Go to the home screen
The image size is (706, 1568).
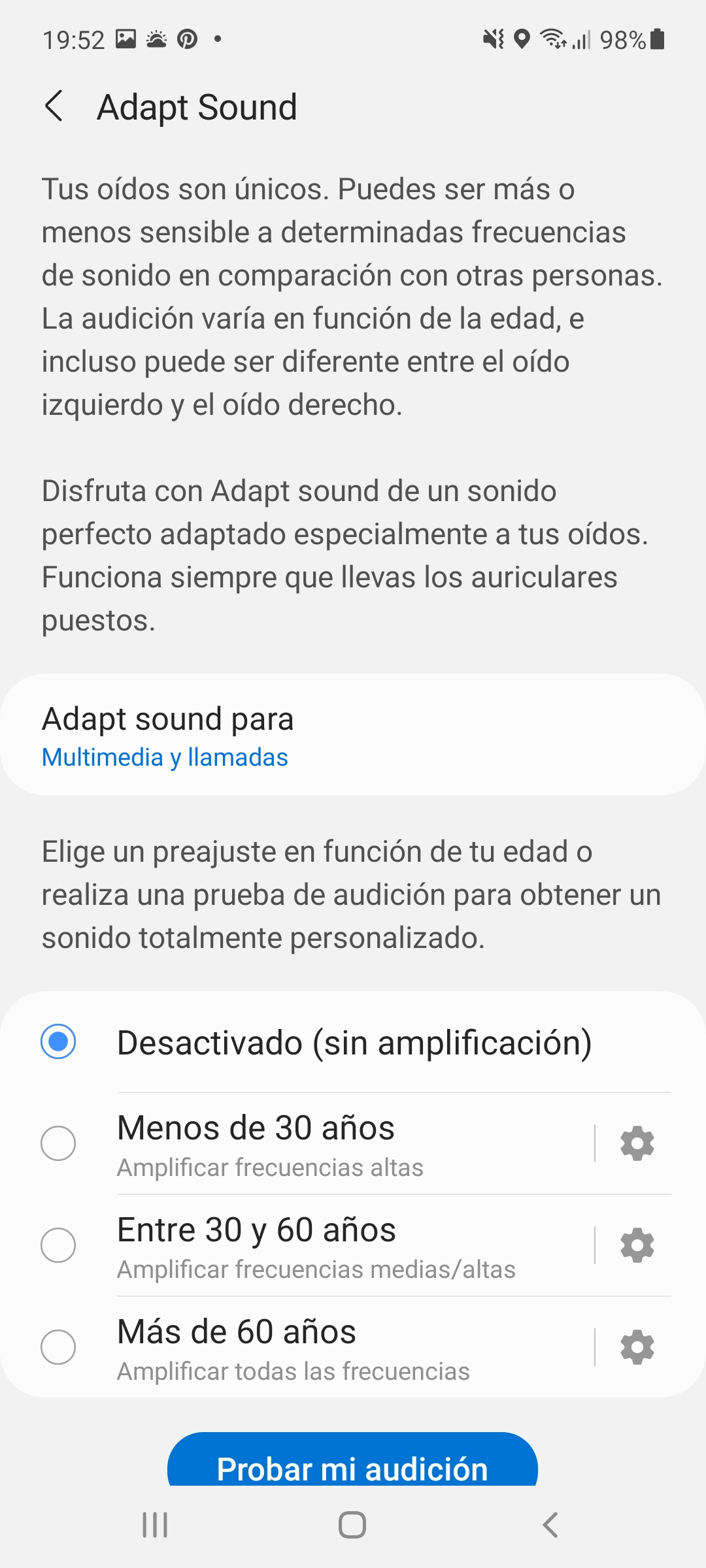(x=352, y=1525)
